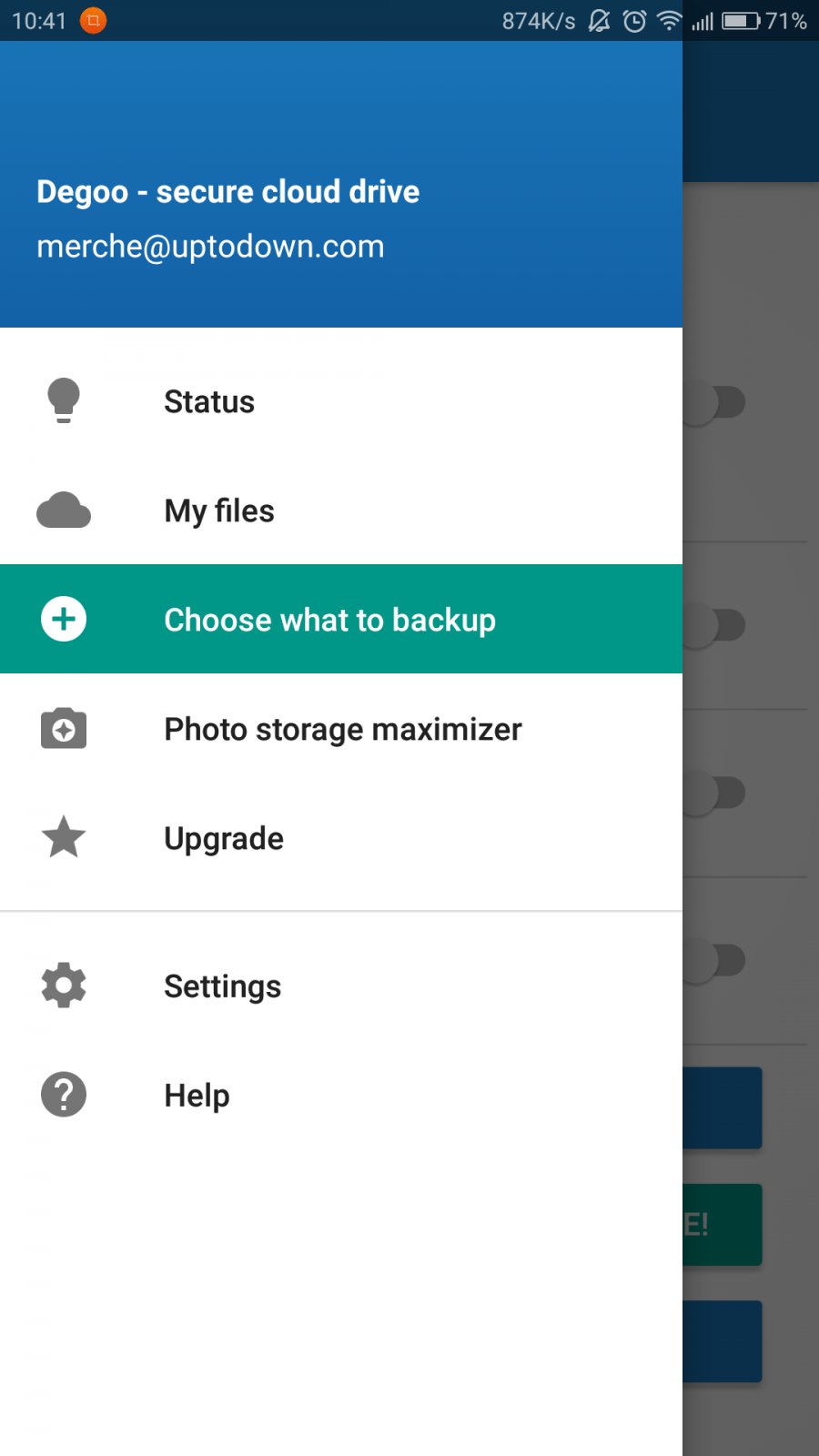Select Choose what to backup
This screenshot has height=1456, width=819.
coord(329,620)
